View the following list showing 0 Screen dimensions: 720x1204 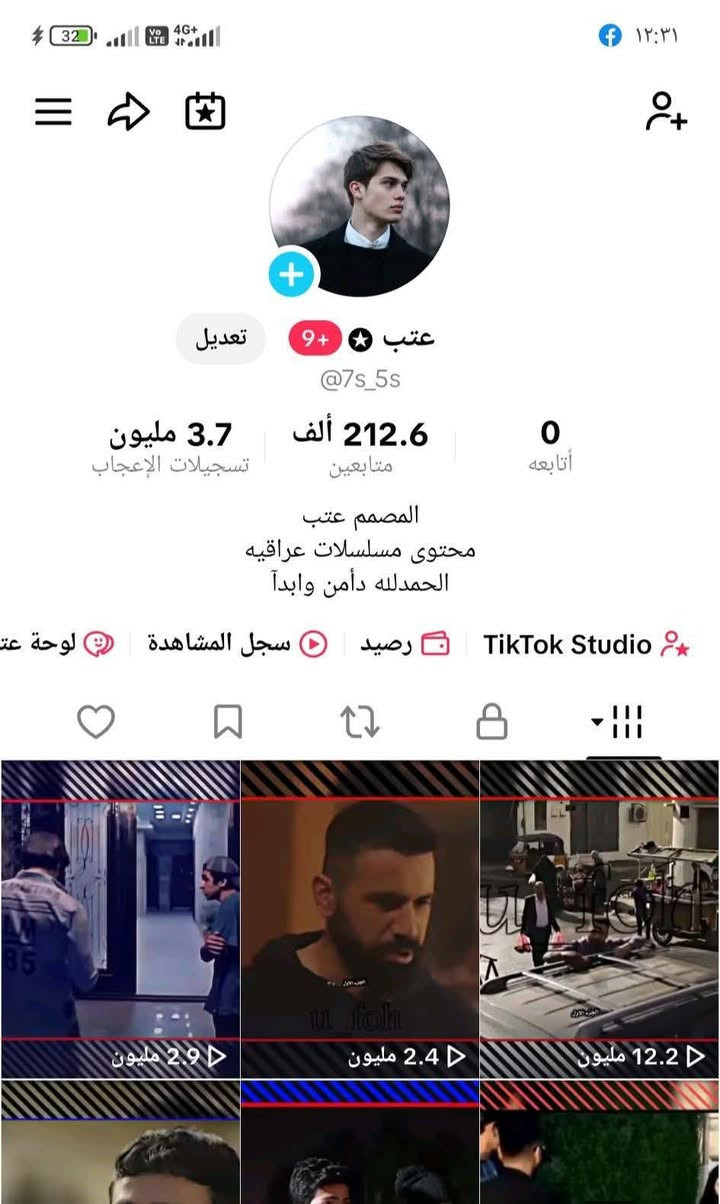tap(550, 446)
